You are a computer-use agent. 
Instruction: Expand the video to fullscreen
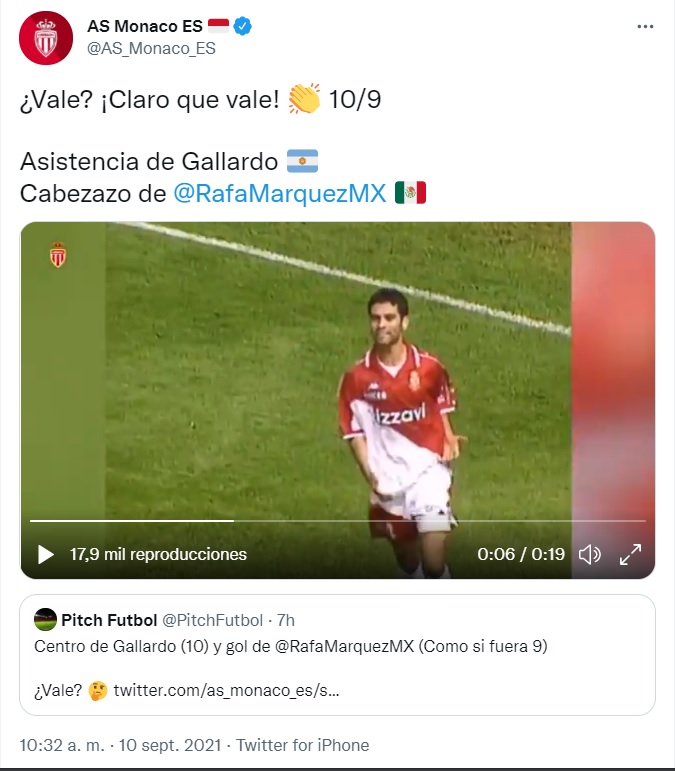tap(631, 554)
